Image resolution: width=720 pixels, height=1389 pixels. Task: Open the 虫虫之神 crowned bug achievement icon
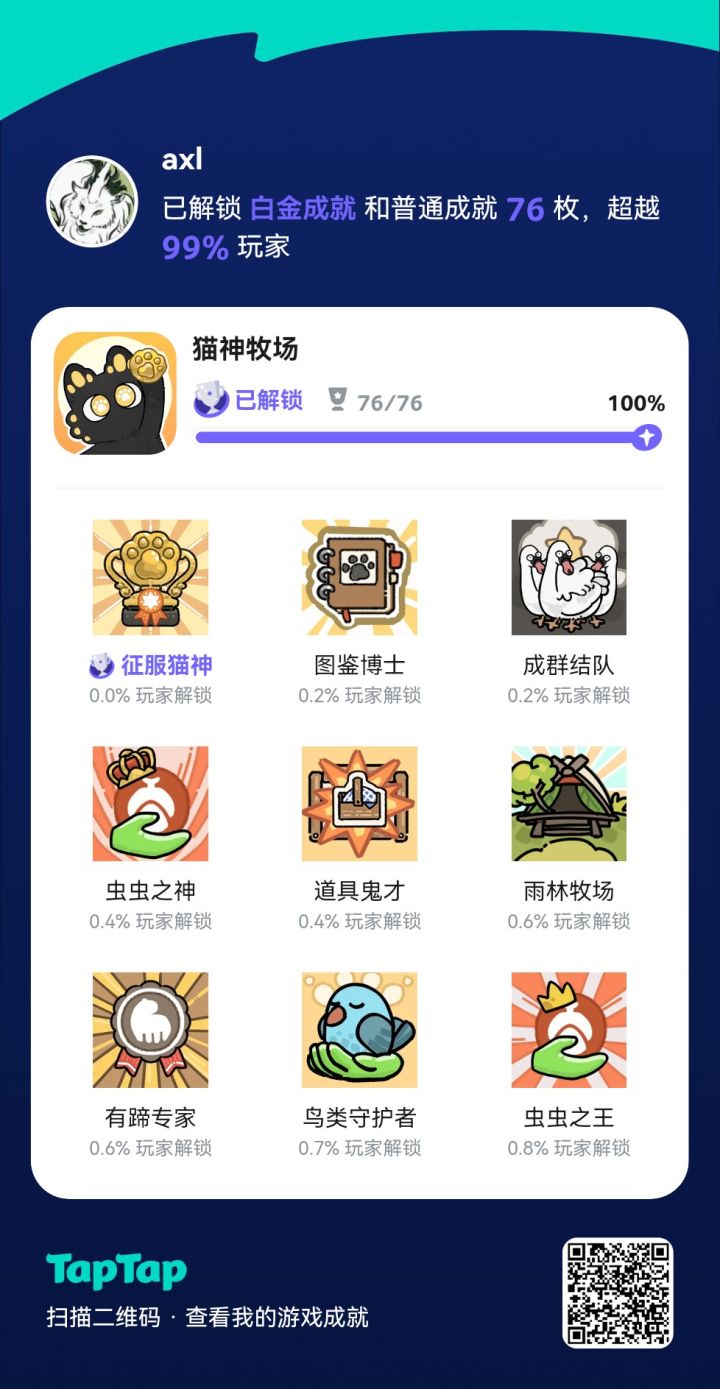click(x=149, y=805)
